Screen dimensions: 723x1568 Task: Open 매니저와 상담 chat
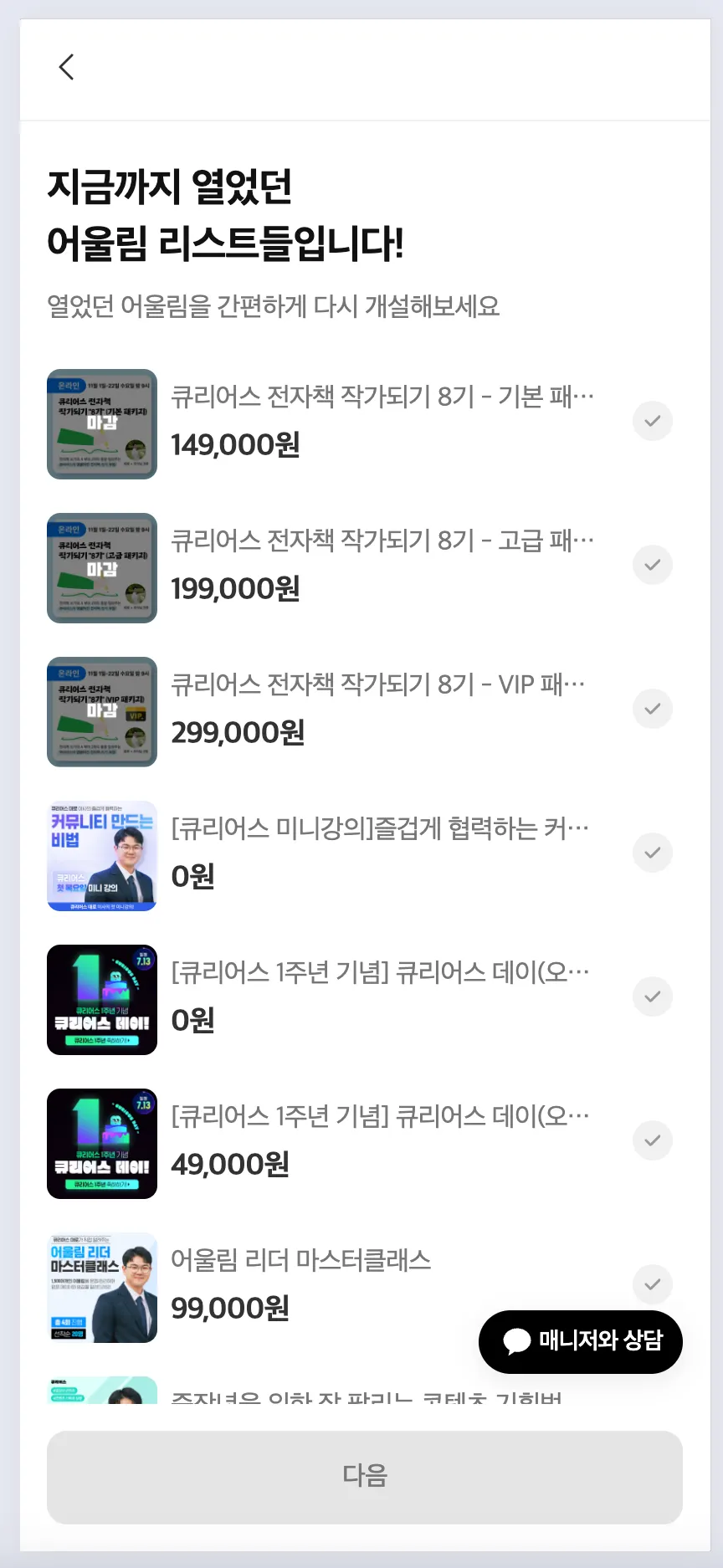pos(581,1341)
